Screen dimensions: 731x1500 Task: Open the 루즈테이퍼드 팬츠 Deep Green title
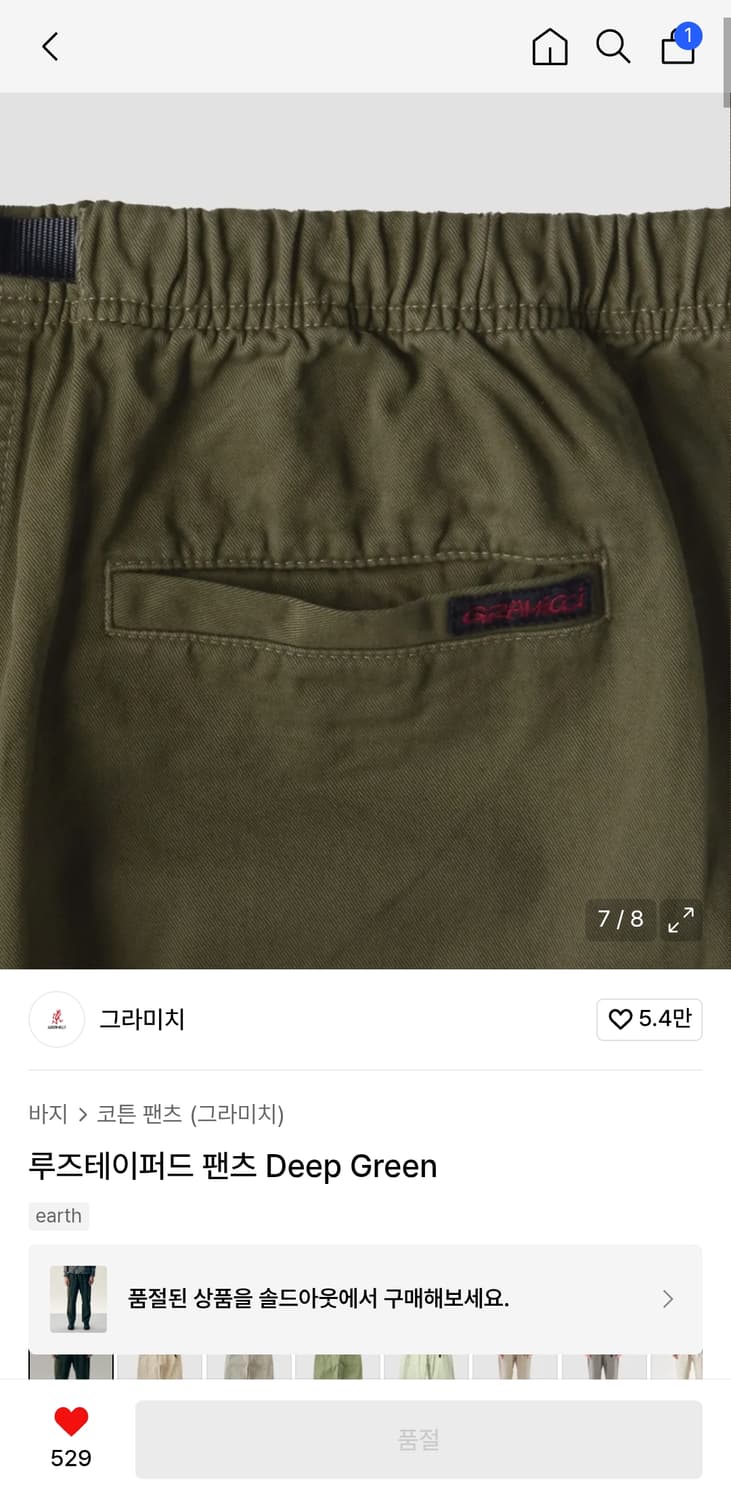tap(233, 1166)
